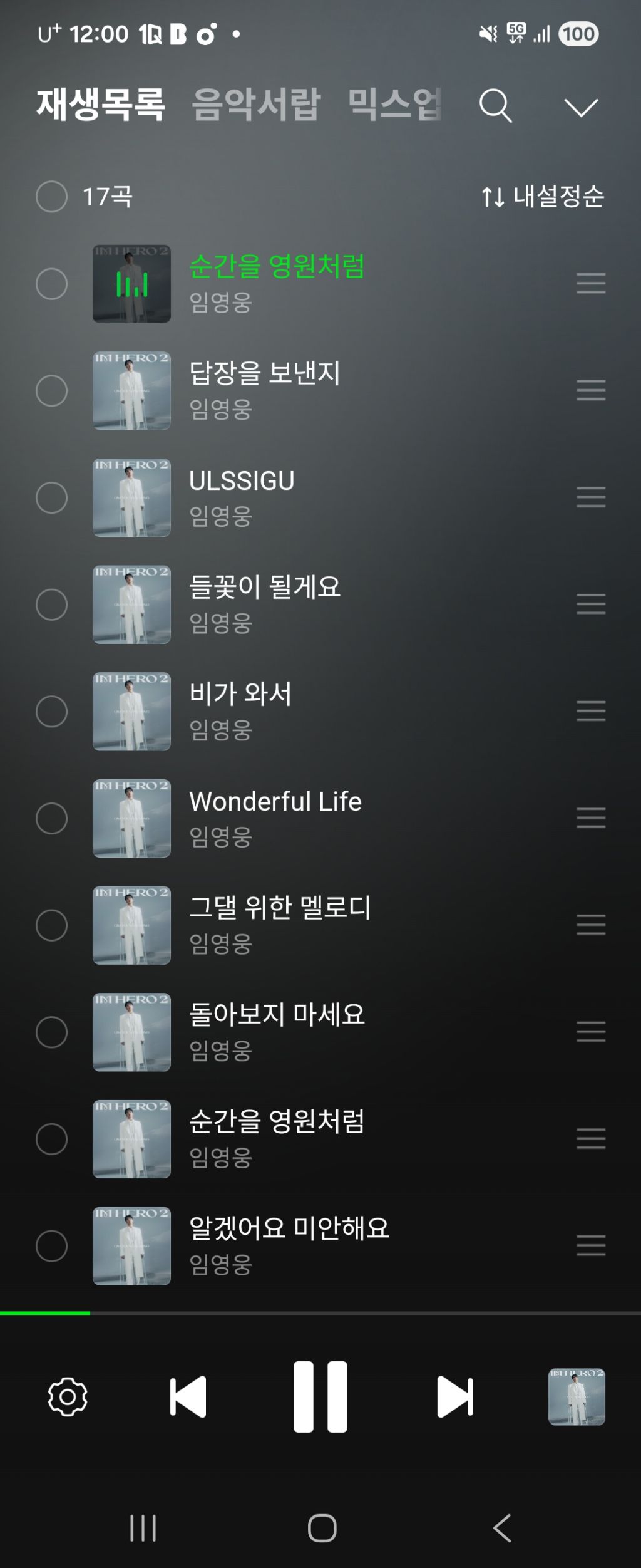Open the search magnifier icon
This screenshot has width=641, height=1568.
click(x=495, y=105)
